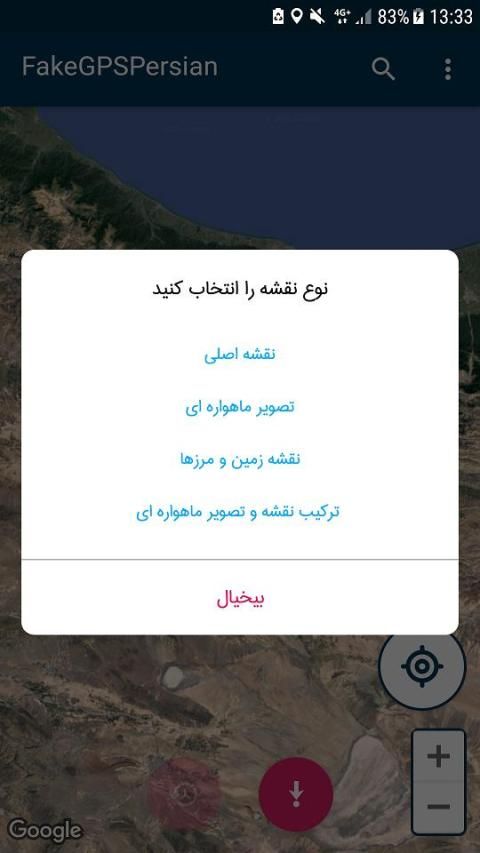Dismiss the dialog with بیخیال
Image resolution: width=480 pixels, height=853 pixels.
pos(240,599)
